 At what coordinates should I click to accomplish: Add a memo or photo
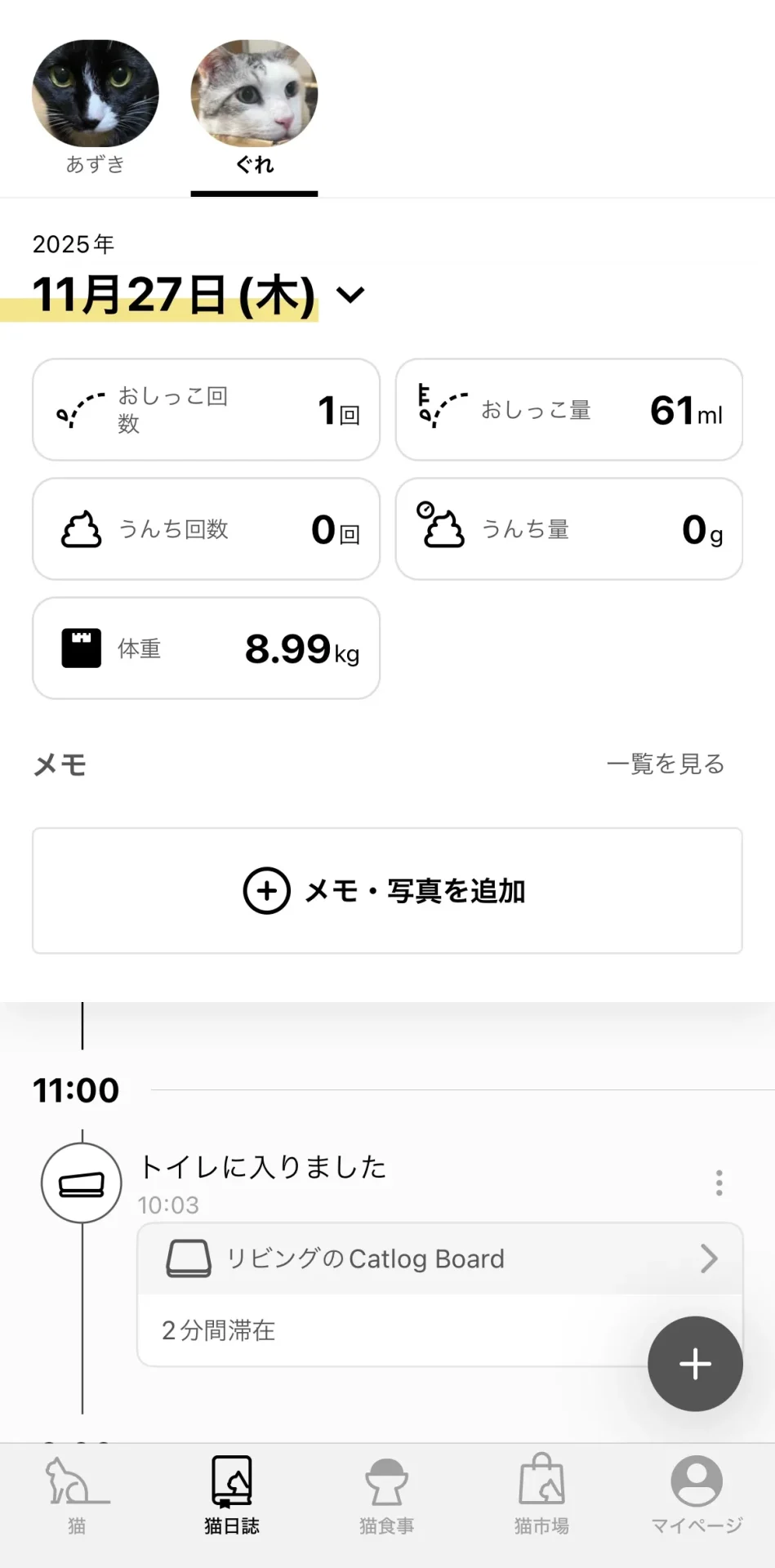387,891
